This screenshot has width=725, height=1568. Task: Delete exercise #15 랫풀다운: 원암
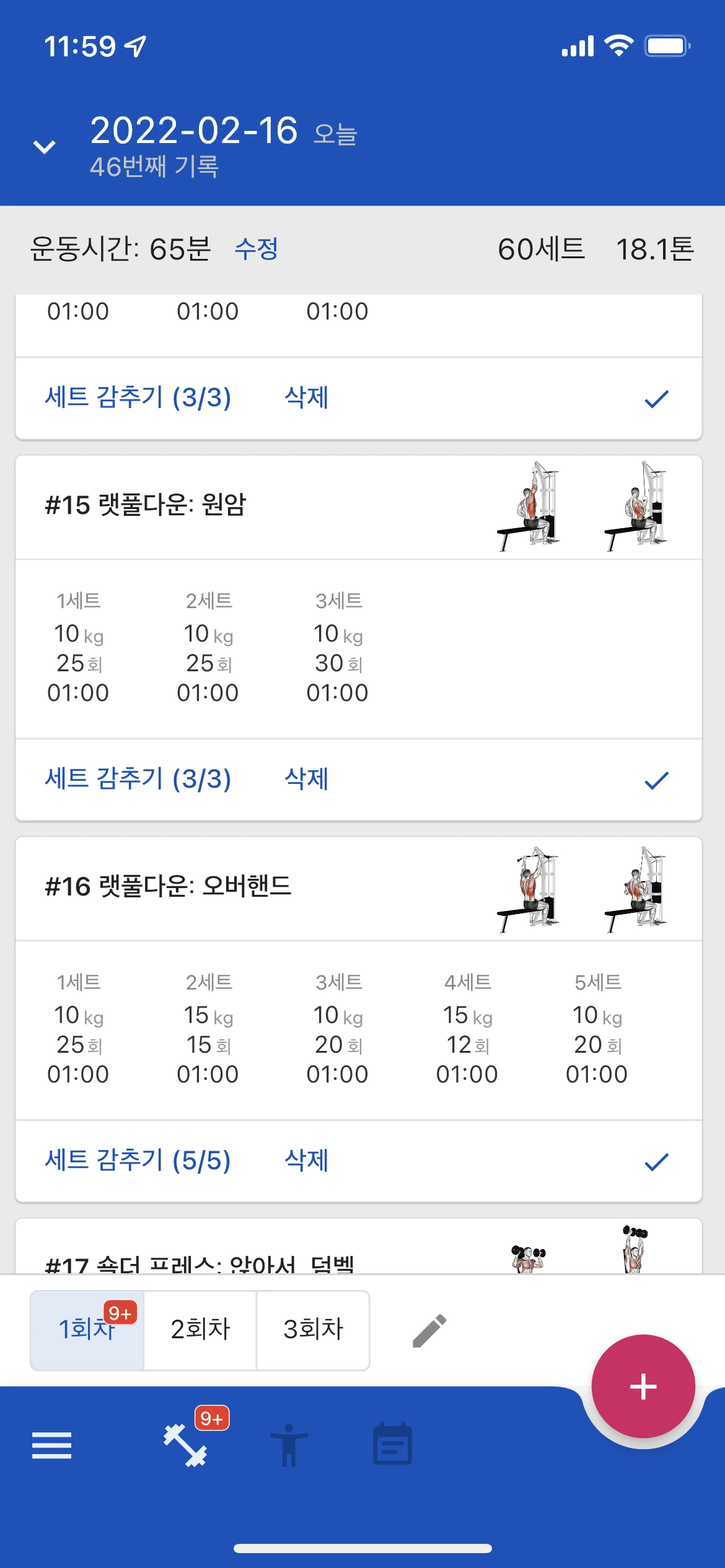coord(306,779)
